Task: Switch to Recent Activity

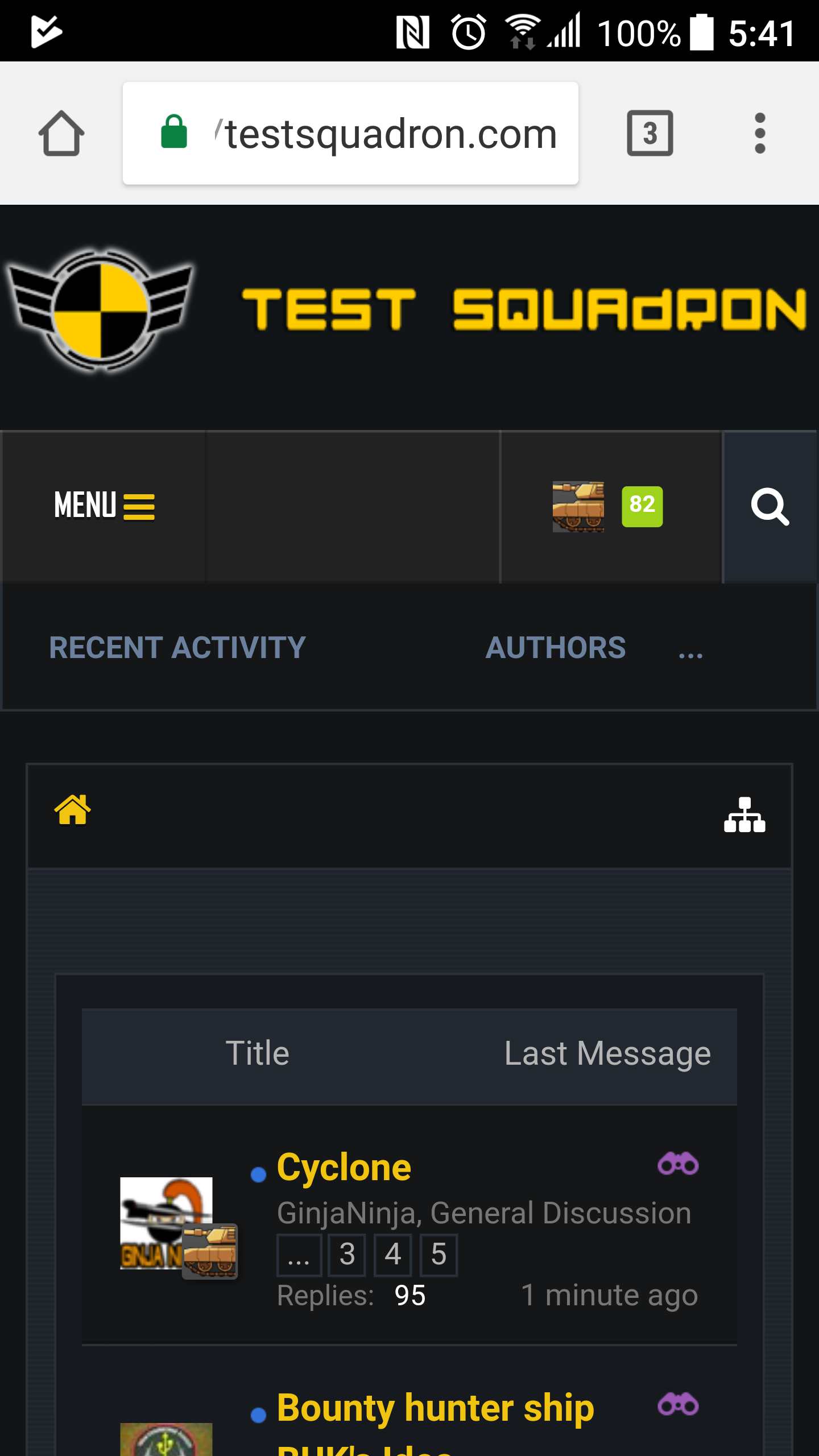Action: tap(177, 648)
